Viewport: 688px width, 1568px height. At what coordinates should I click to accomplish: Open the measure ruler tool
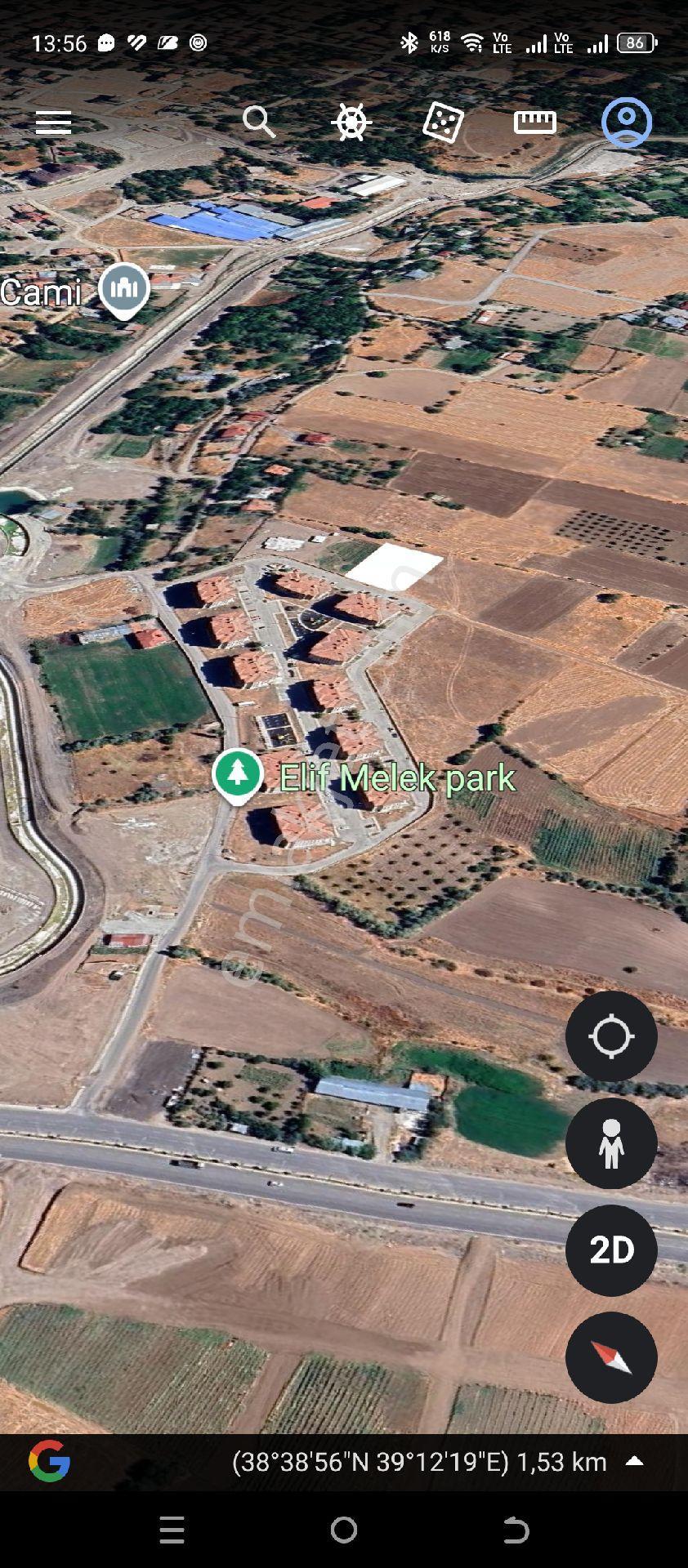point(535,122)
